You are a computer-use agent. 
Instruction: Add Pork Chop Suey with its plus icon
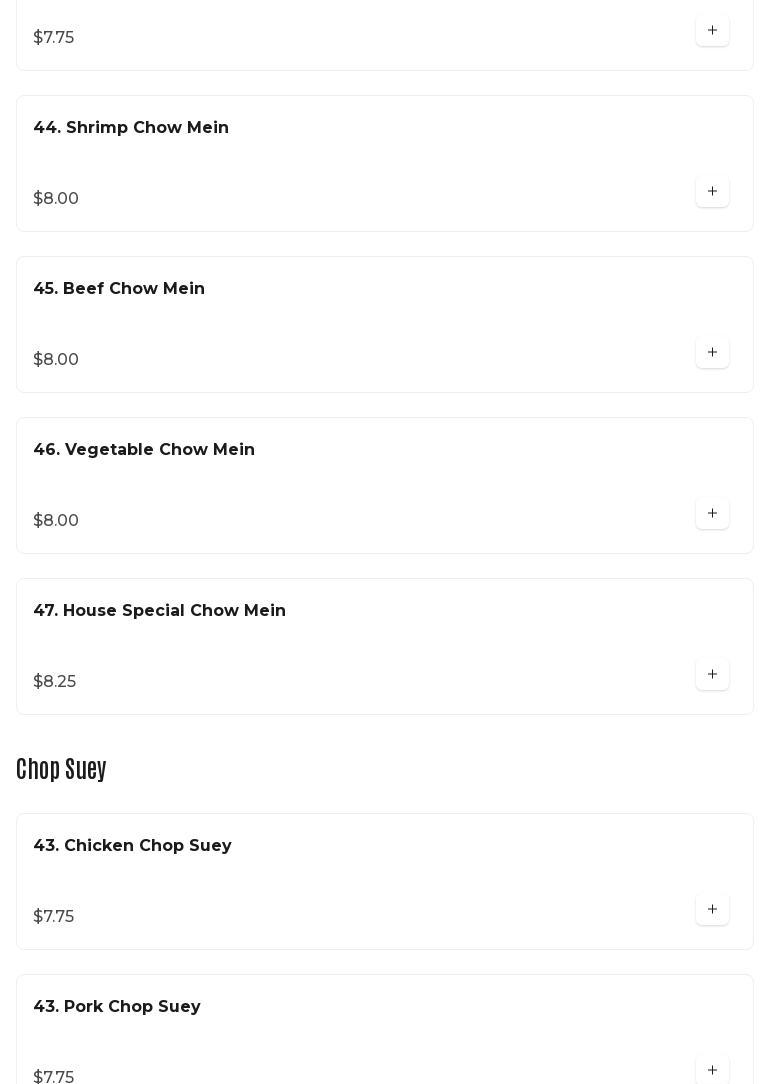click(712, 1069)
